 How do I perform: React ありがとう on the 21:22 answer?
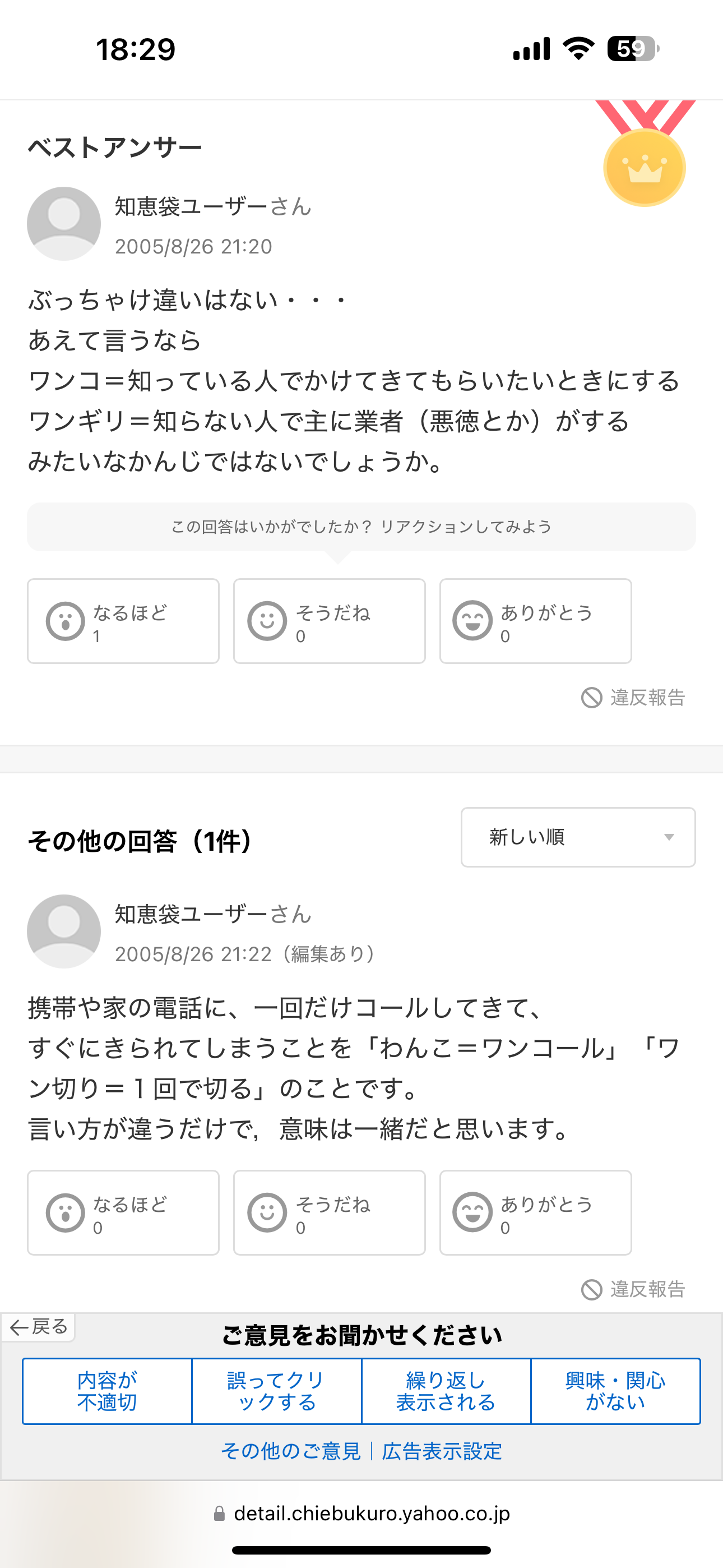(536, 1212)
